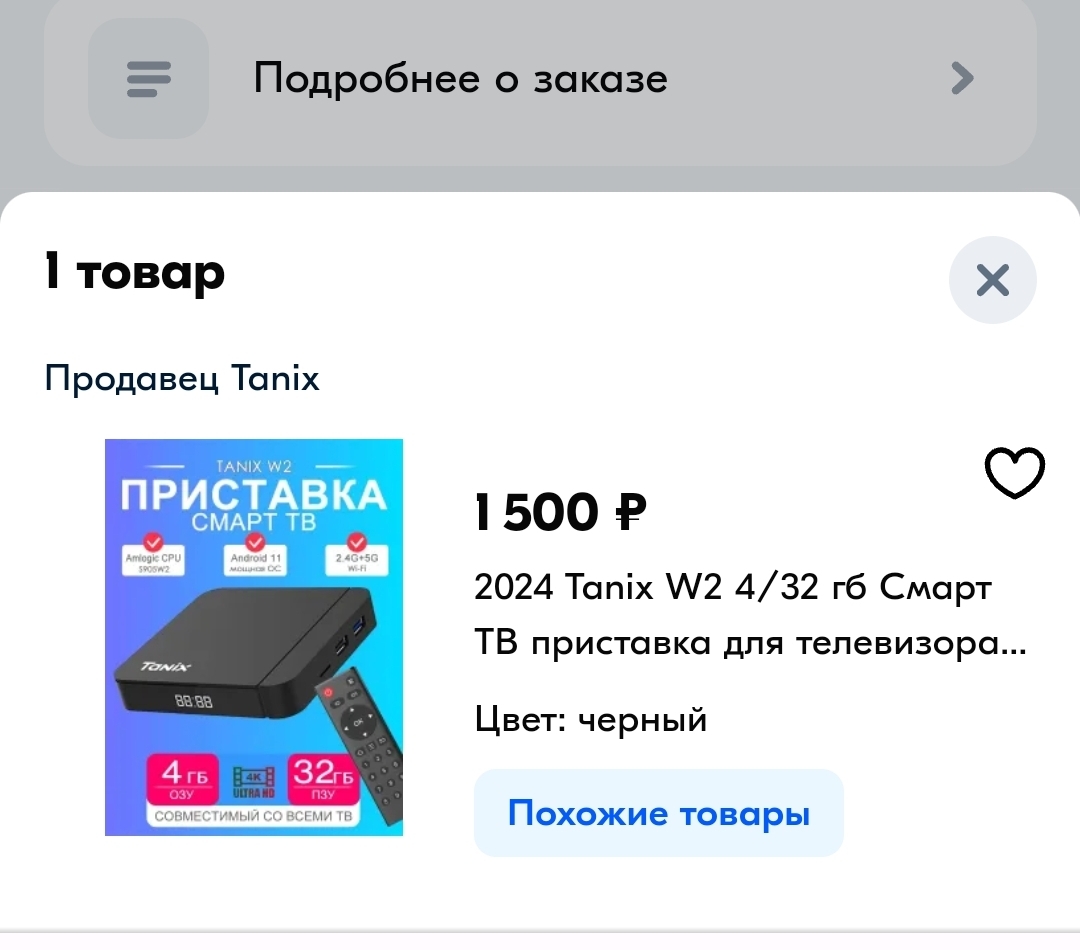Close the '1 товар' bottom sheet
This screenshot has width=1080, height=950.
point(992,280)
